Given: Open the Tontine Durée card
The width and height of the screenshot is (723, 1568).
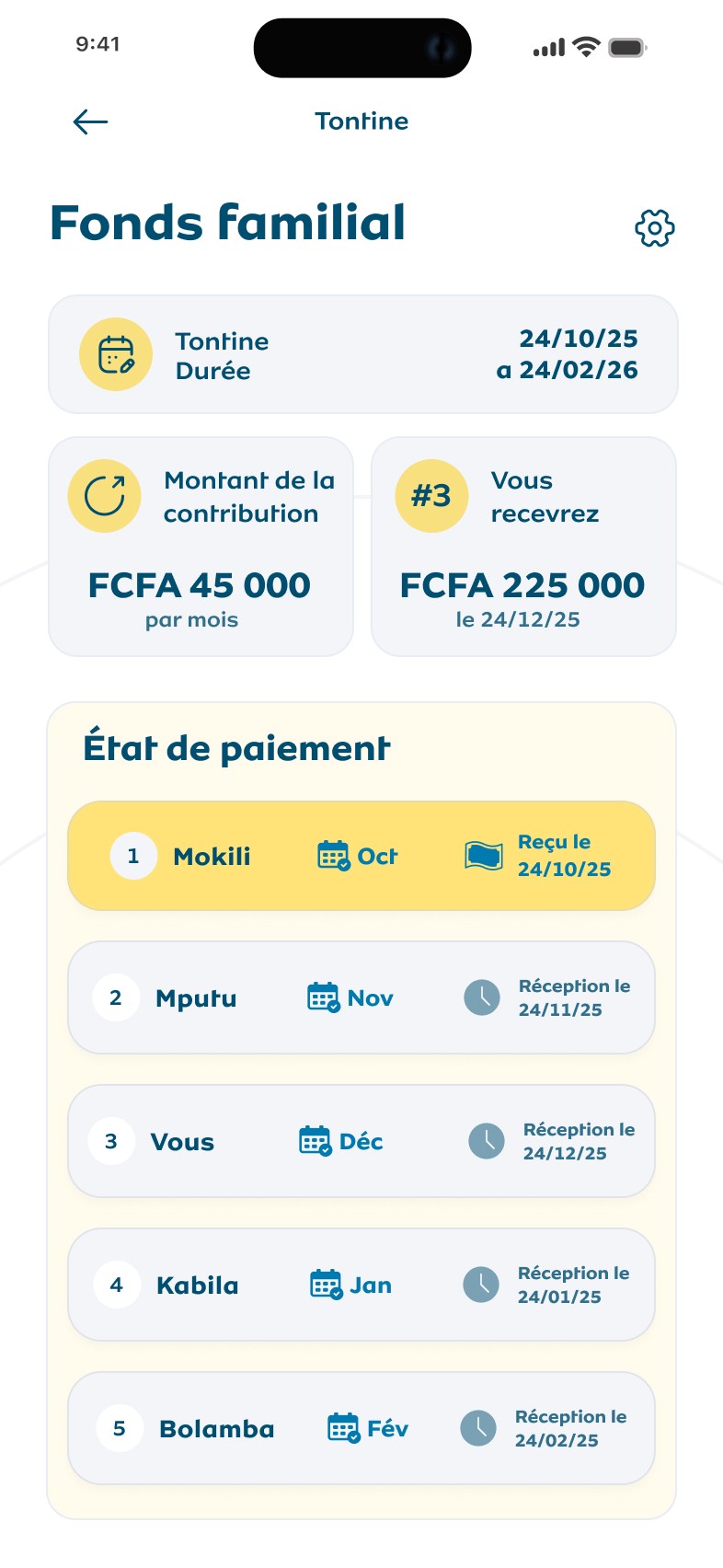Looking at the screenshot, I should point(362,354).
